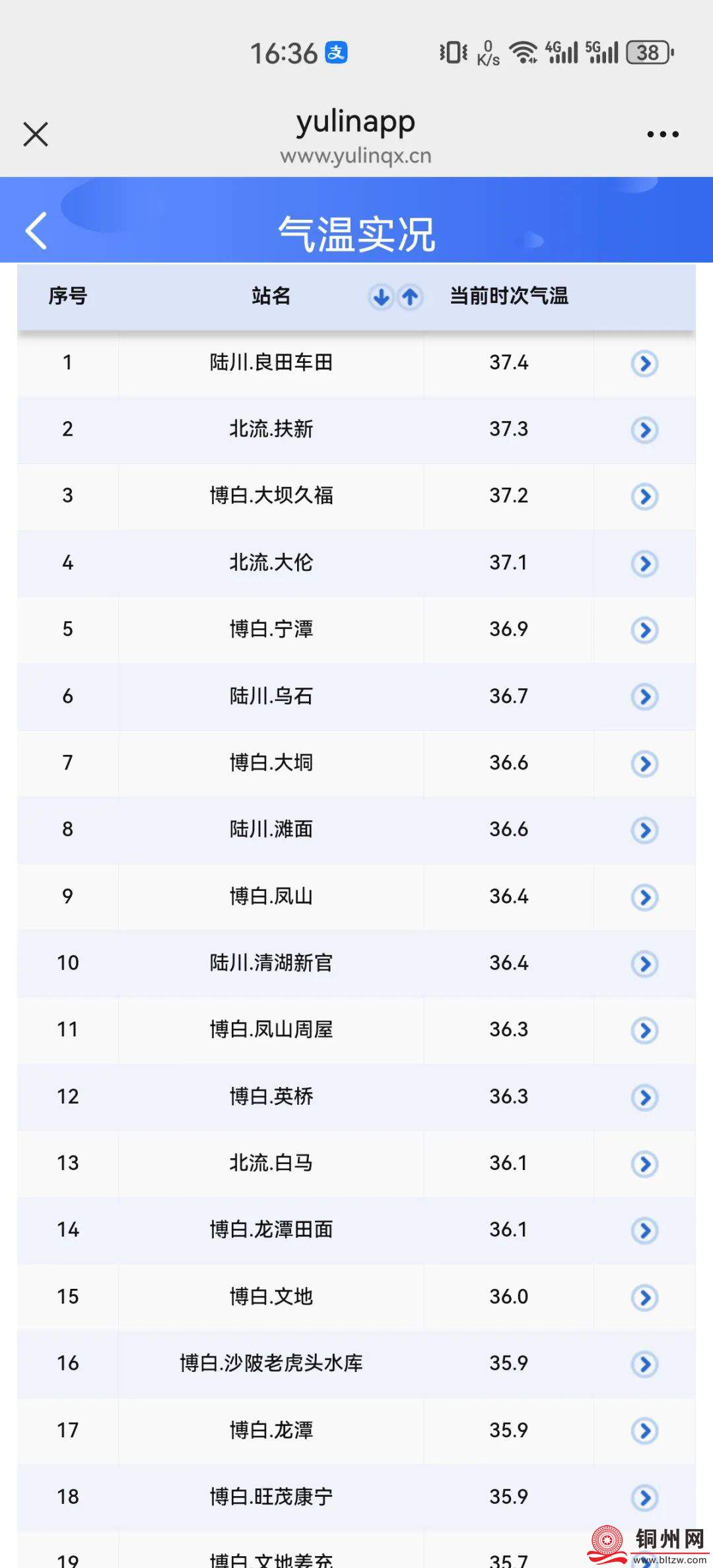
Task: Open details for 博白.凤山周屋
Action: [644, 1030]
